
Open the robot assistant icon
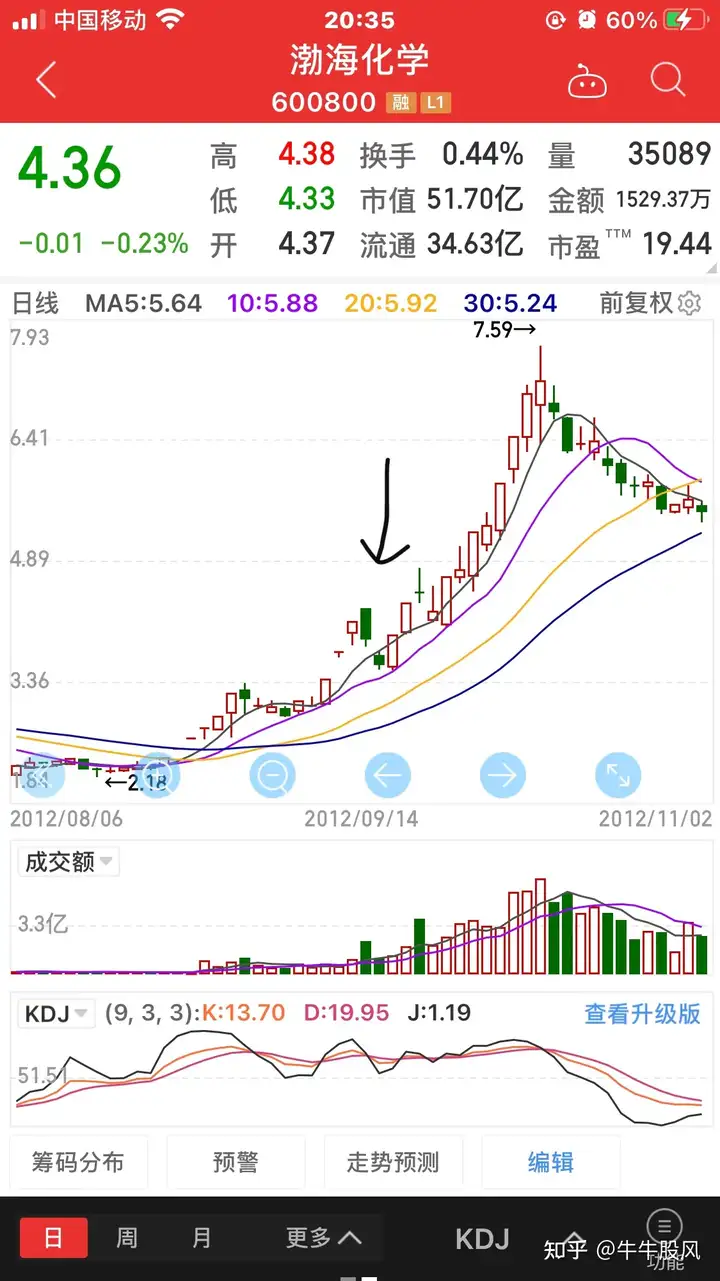coord(587,81)
